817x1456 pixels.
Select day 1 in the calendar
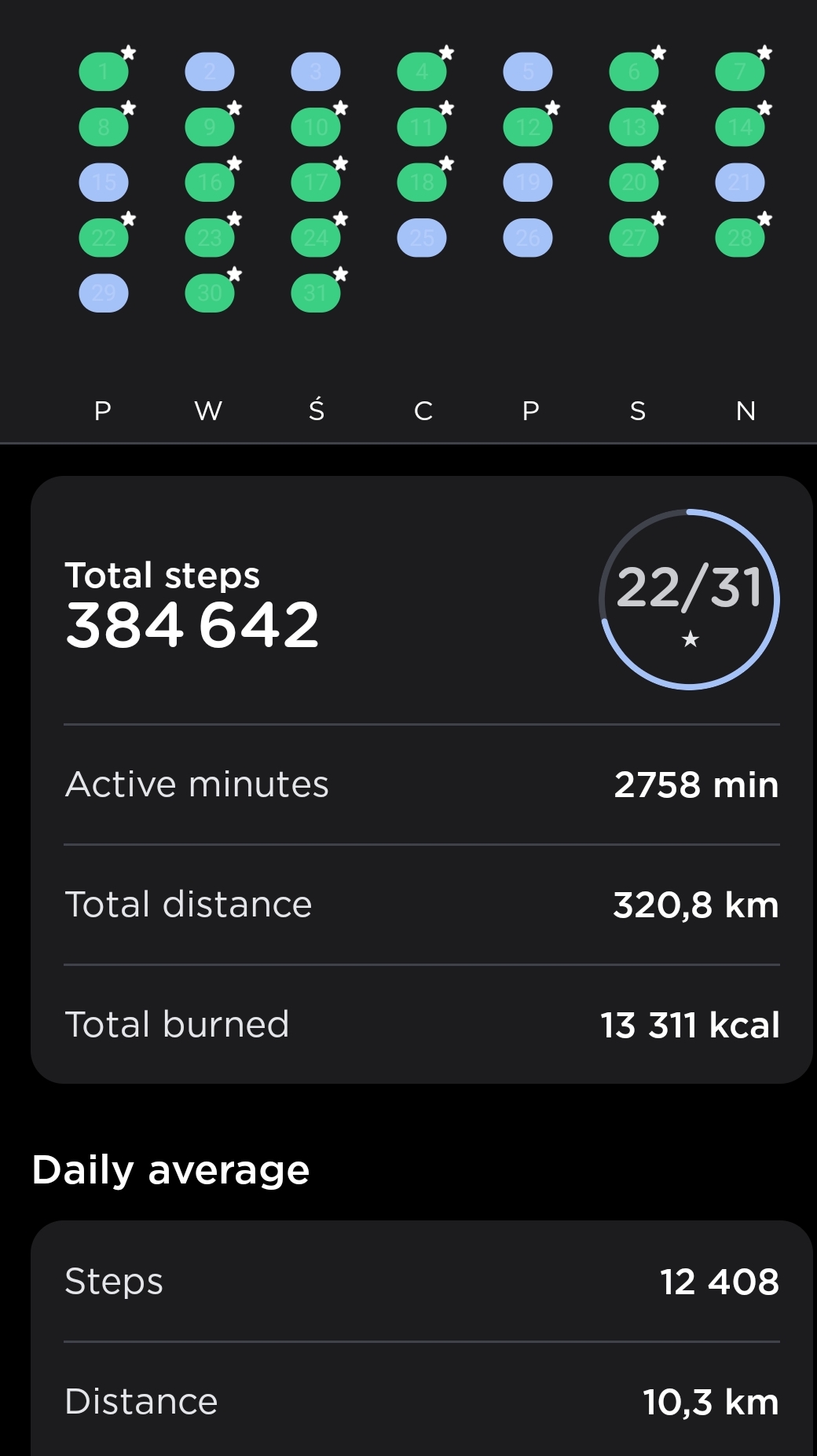[103, 72]
